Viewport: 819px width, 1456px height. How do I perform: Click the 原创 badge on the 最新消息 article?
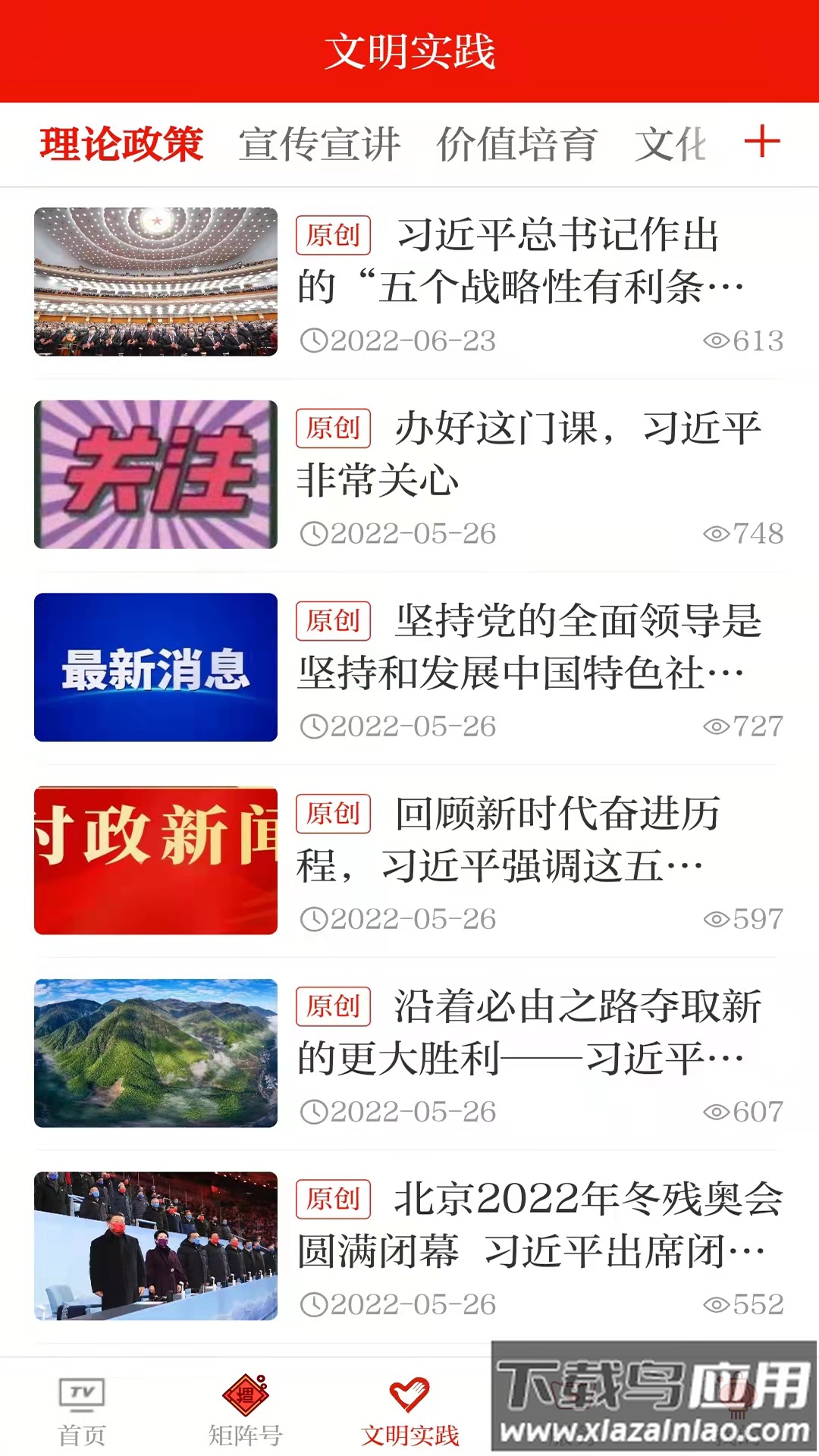[x=332, y=622]
